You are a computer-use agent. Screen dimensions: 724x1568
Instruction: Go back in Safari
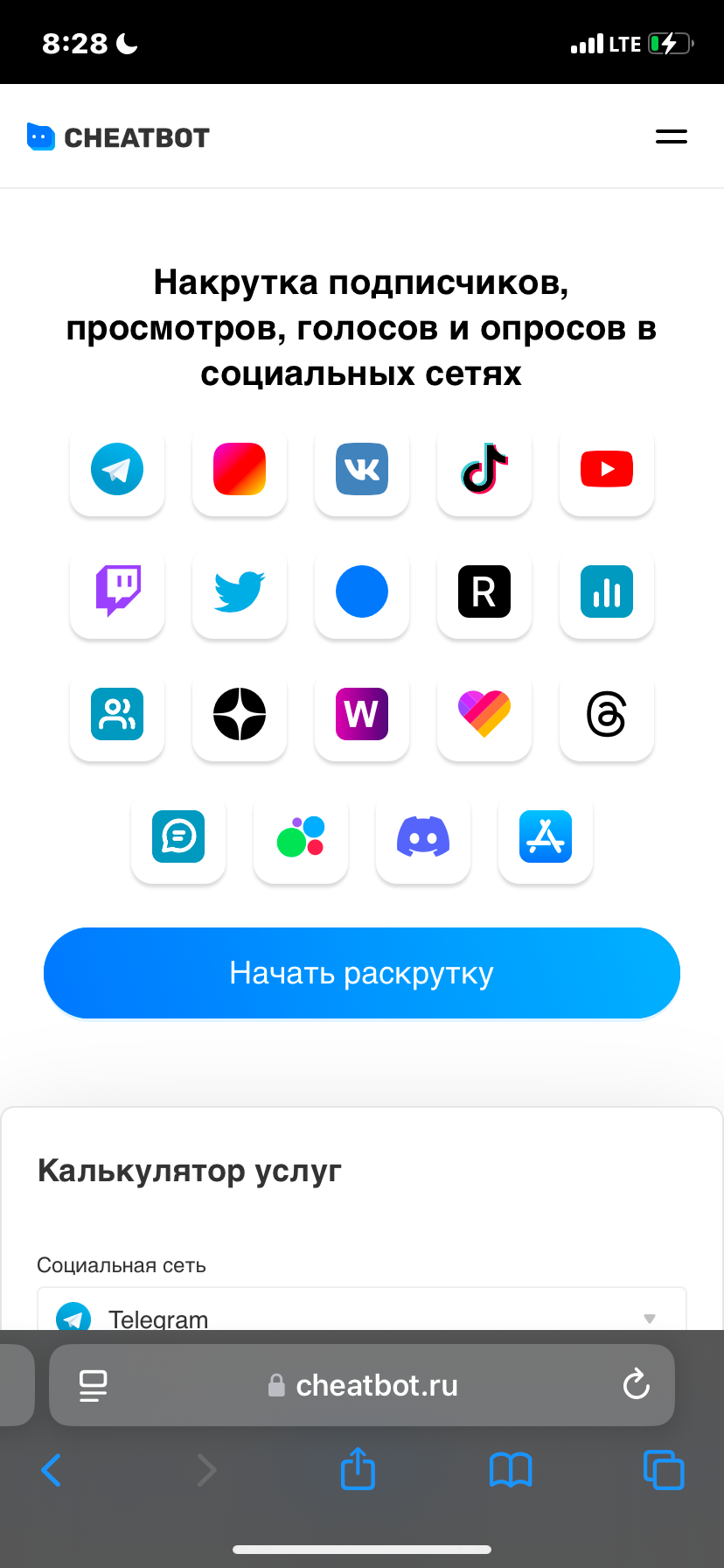[52, 1470]
